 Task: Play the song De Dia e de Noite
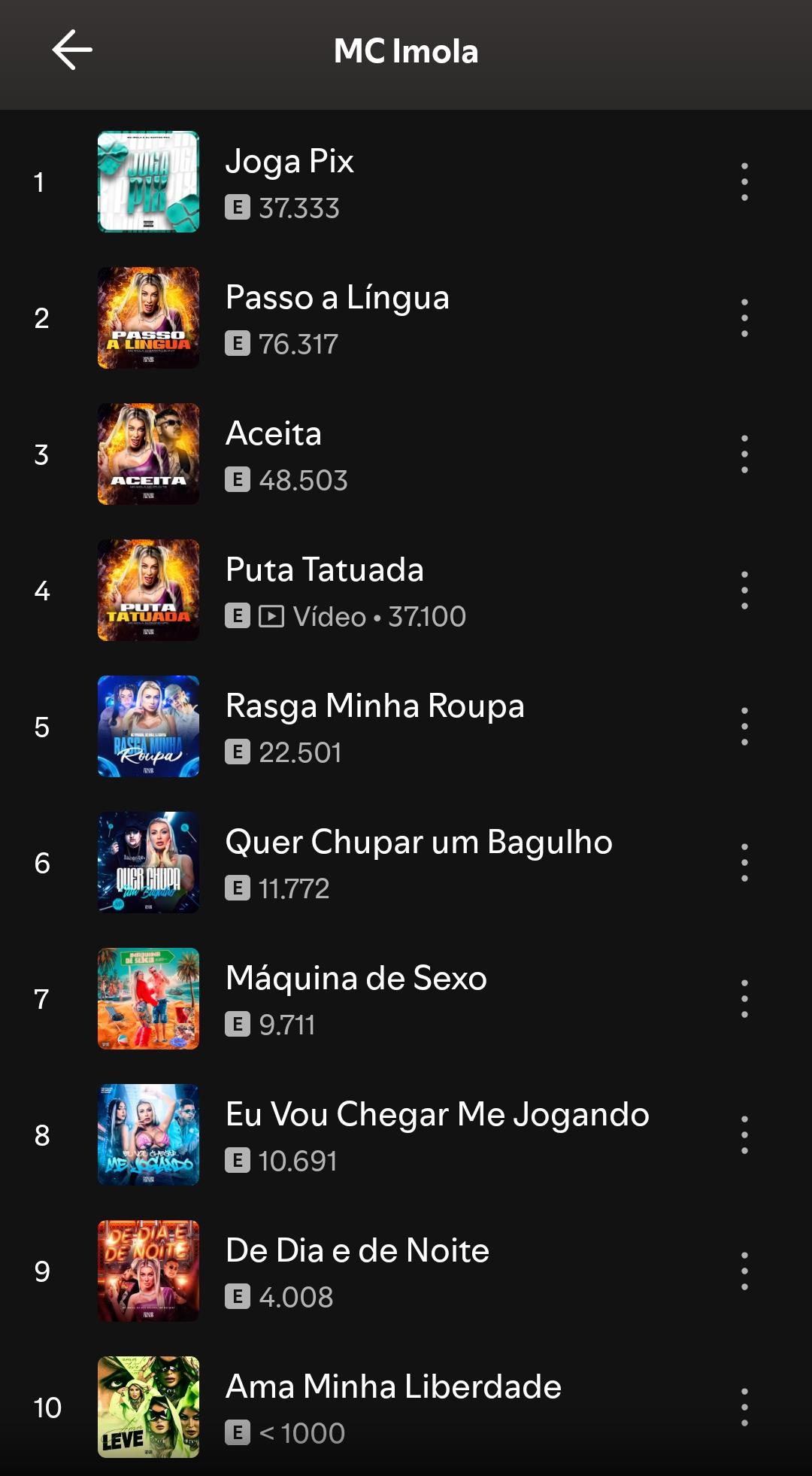[357, 1251]
